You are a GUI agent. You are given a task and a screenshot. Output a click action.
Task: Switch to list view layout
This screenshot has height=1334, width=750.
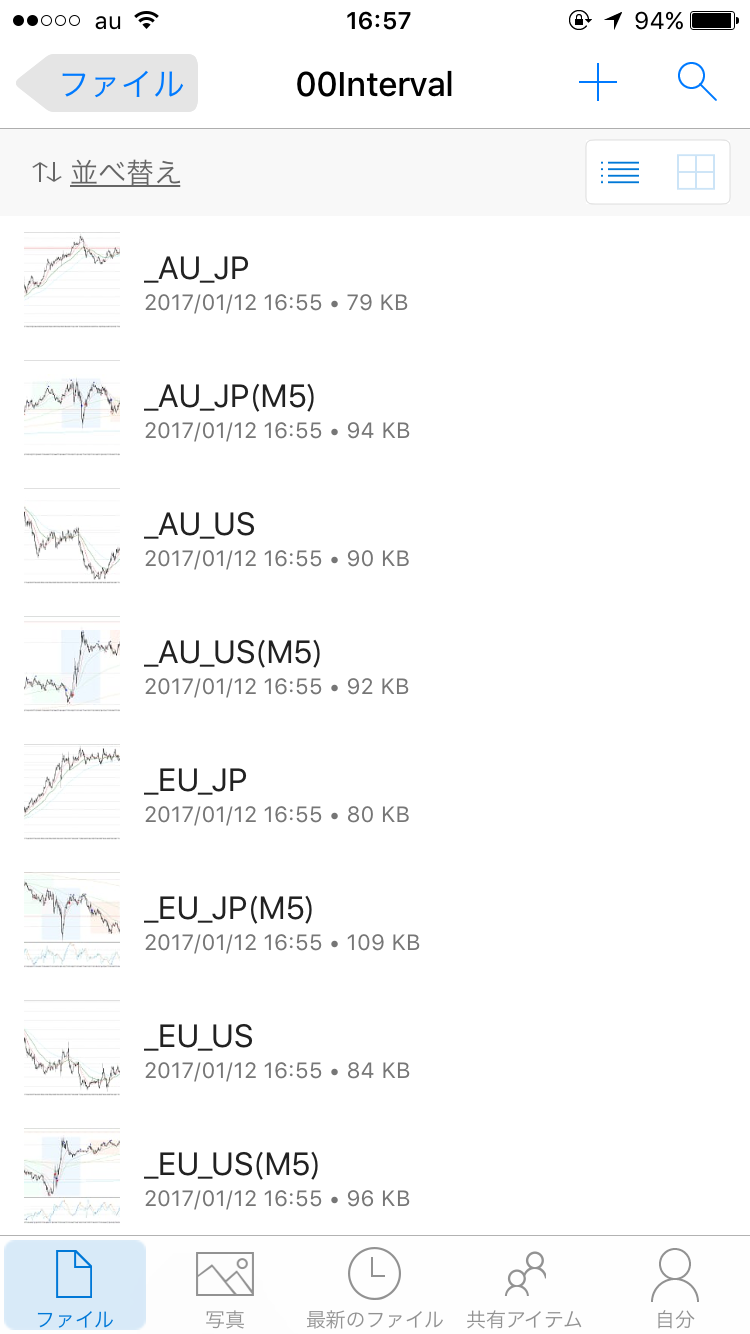[x=620, y=173]
